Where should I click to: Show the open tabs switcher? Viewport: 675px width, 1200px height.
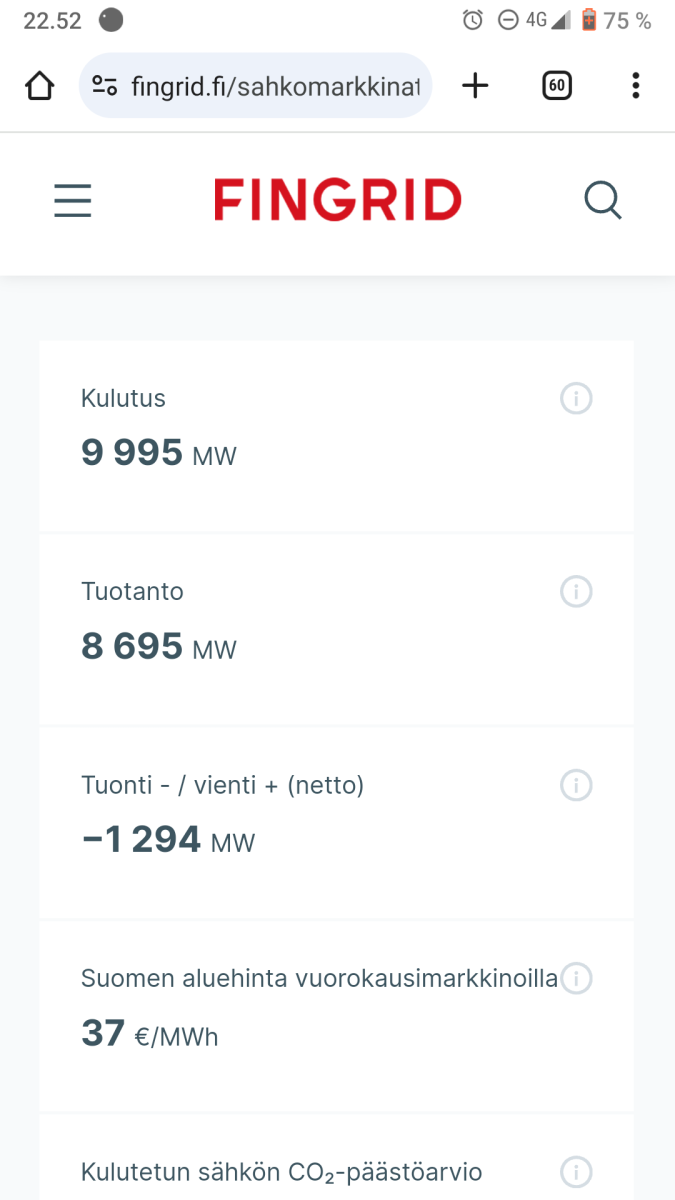point(557,87)
